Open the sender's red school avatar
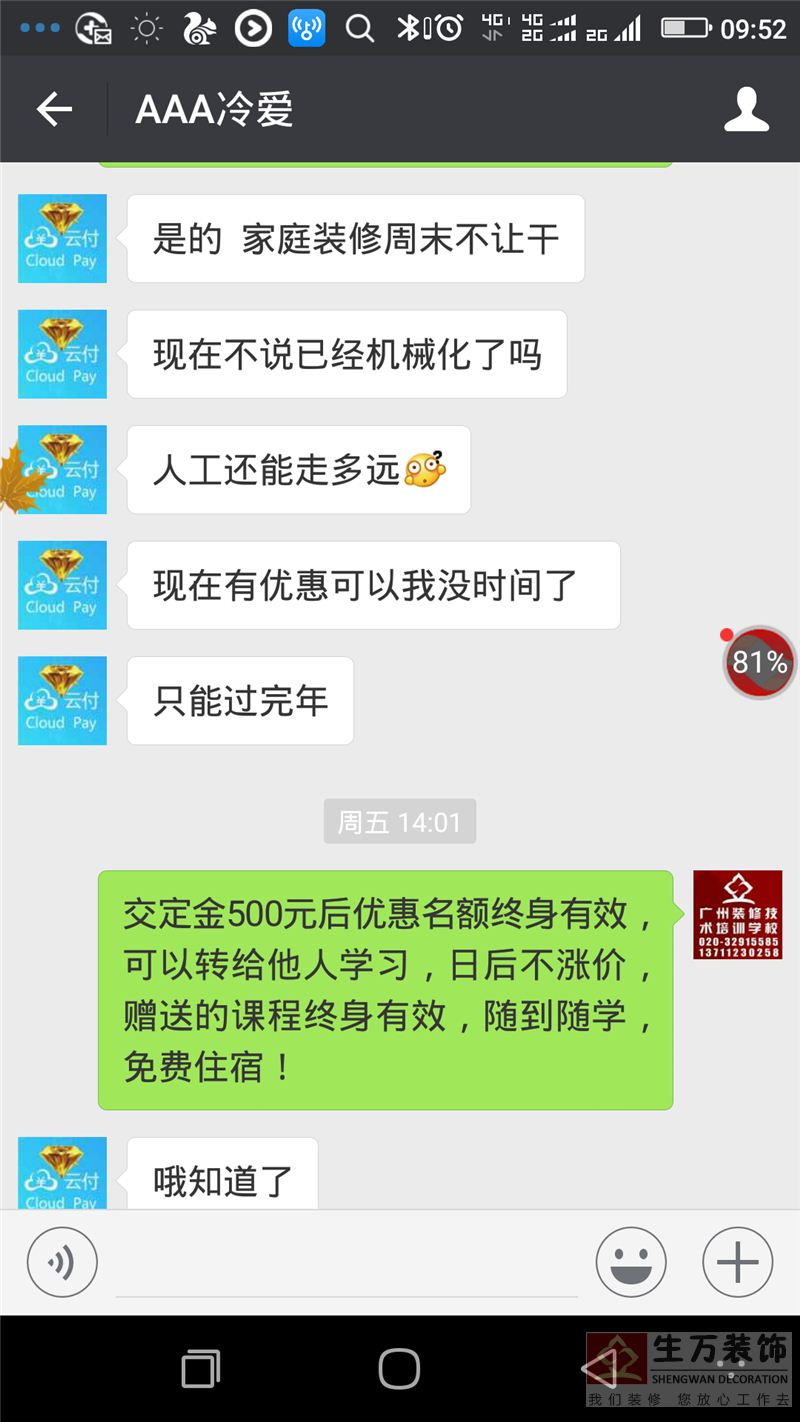The width and height of the screenshot is (800, 1422). [x=737, y=915]
